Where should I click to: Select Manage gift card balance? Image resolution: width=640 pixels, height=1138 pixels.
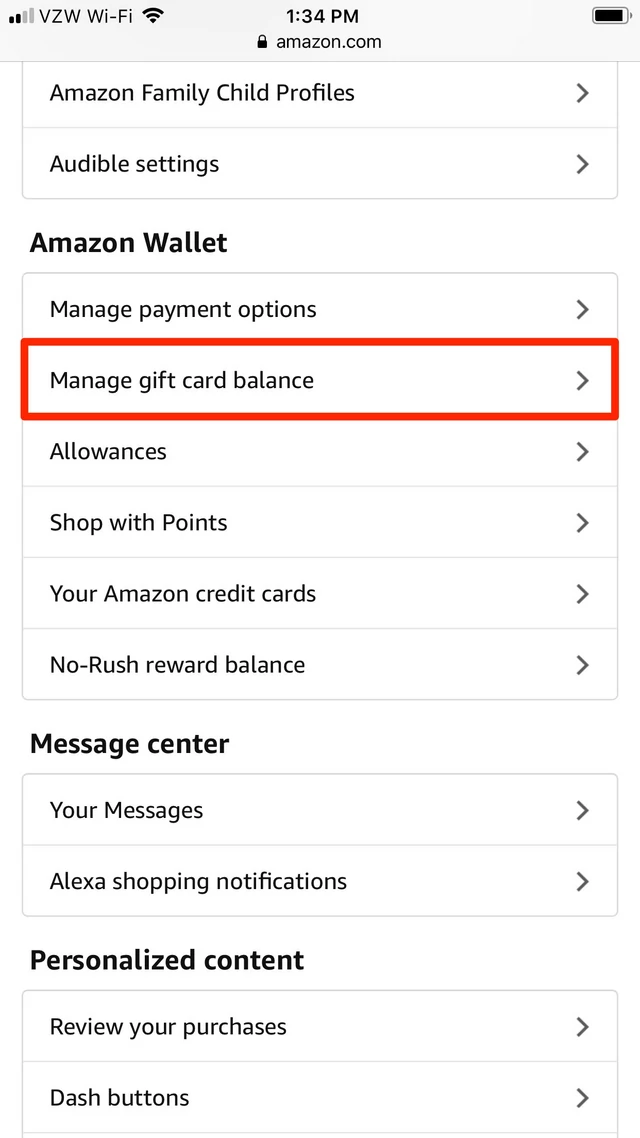pos(320,380)
